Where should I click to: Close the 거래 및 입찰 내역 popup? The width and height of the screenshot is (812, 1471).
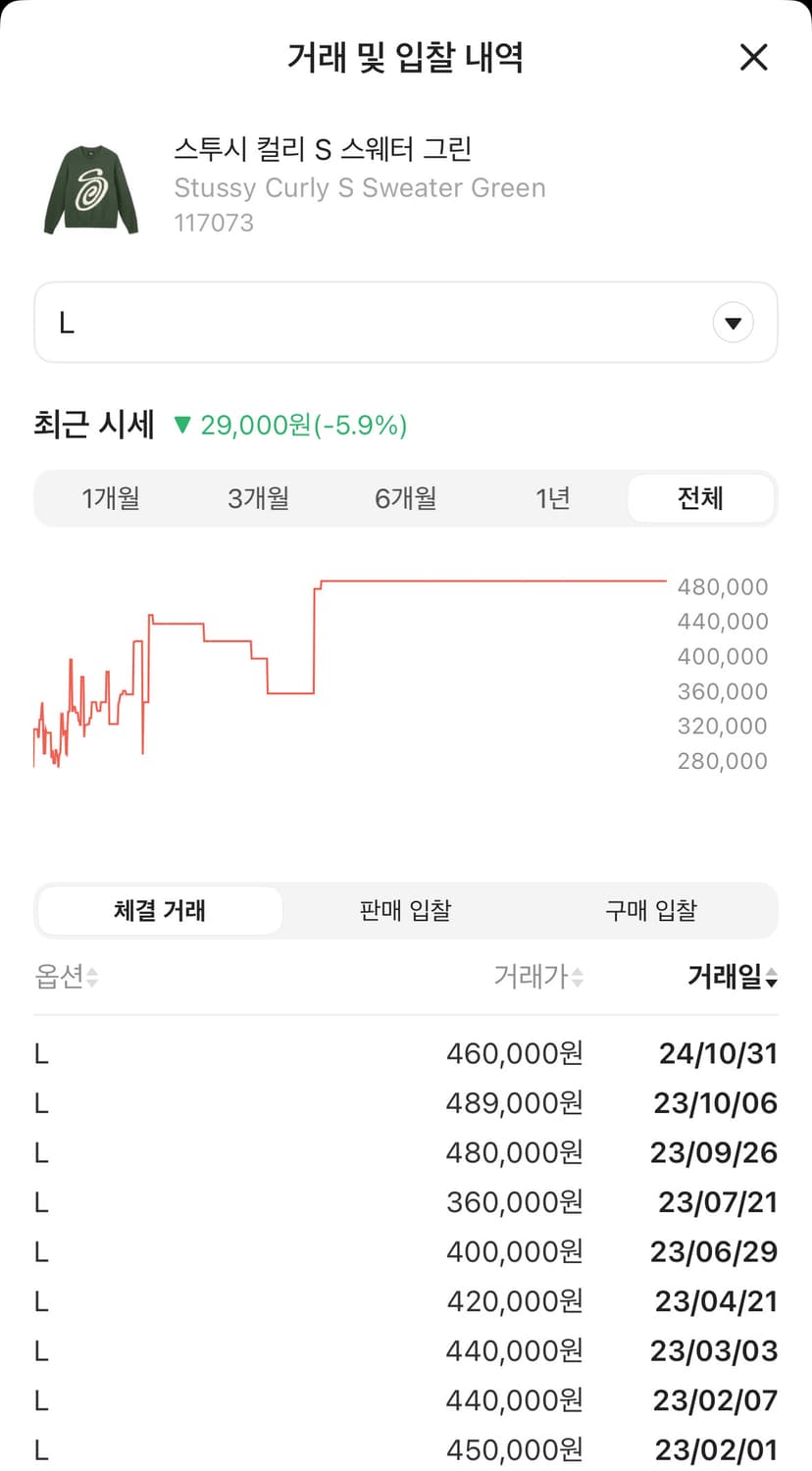coord(753,57)
